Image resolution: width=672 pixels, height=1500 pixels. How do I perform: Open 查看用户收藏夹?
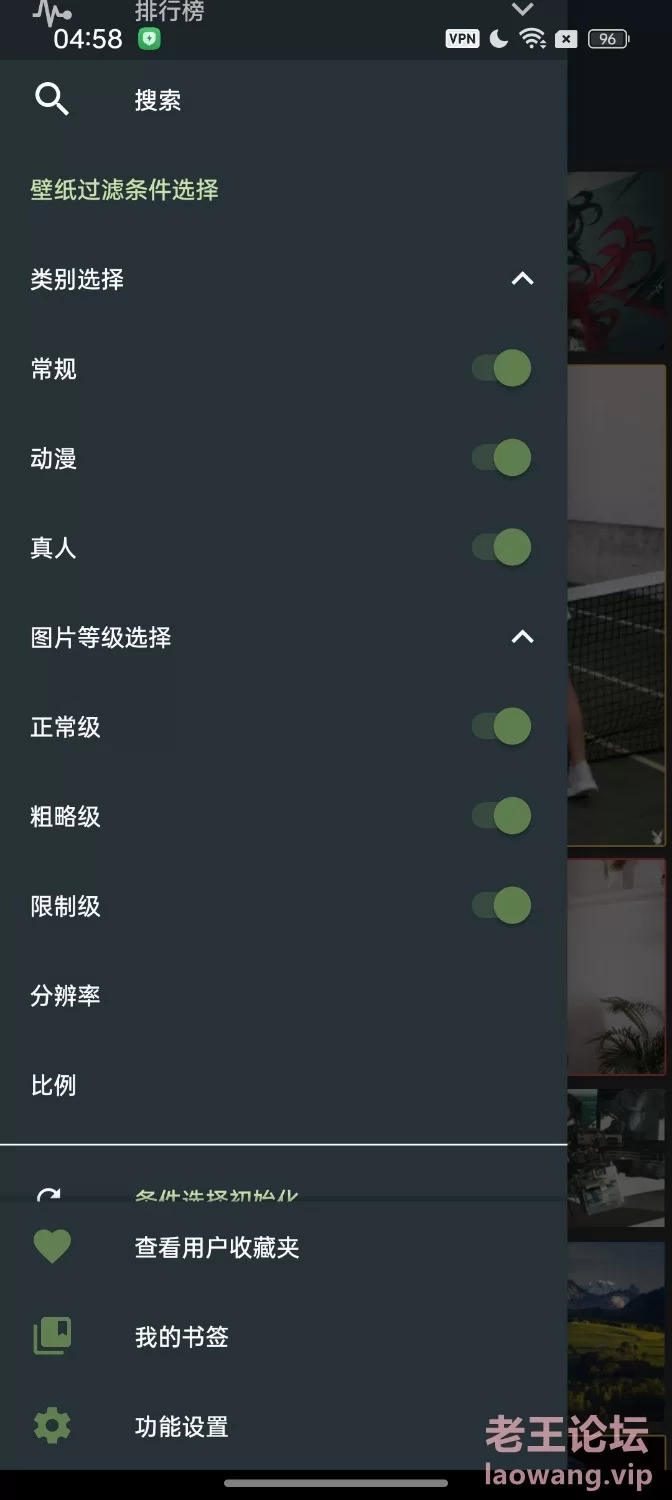283,1247
